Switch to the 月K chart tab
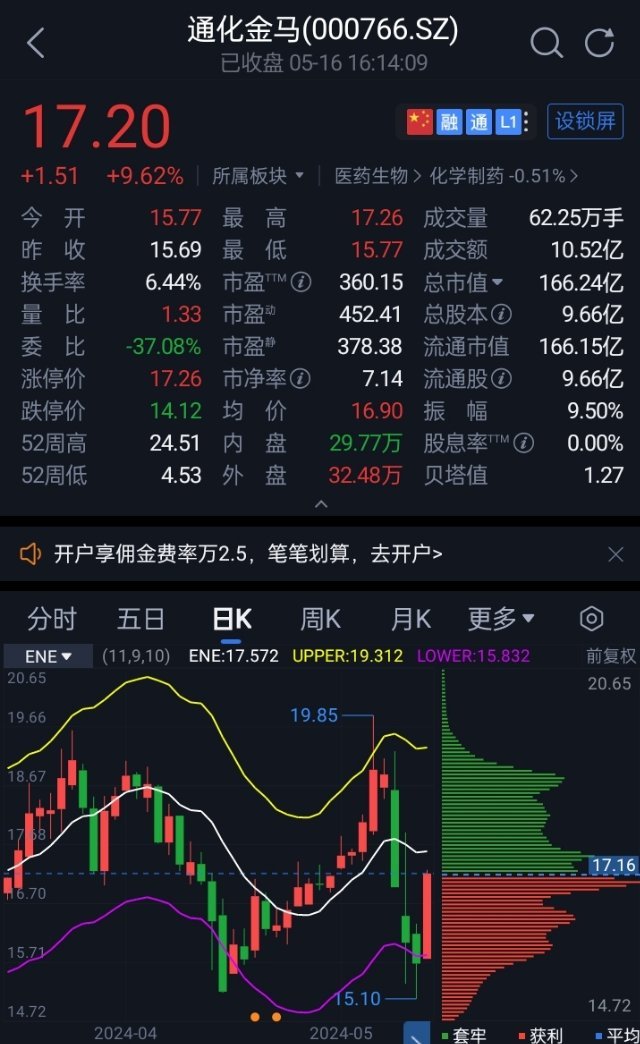The image size is (640, 1044). click(x=410, y=619)
